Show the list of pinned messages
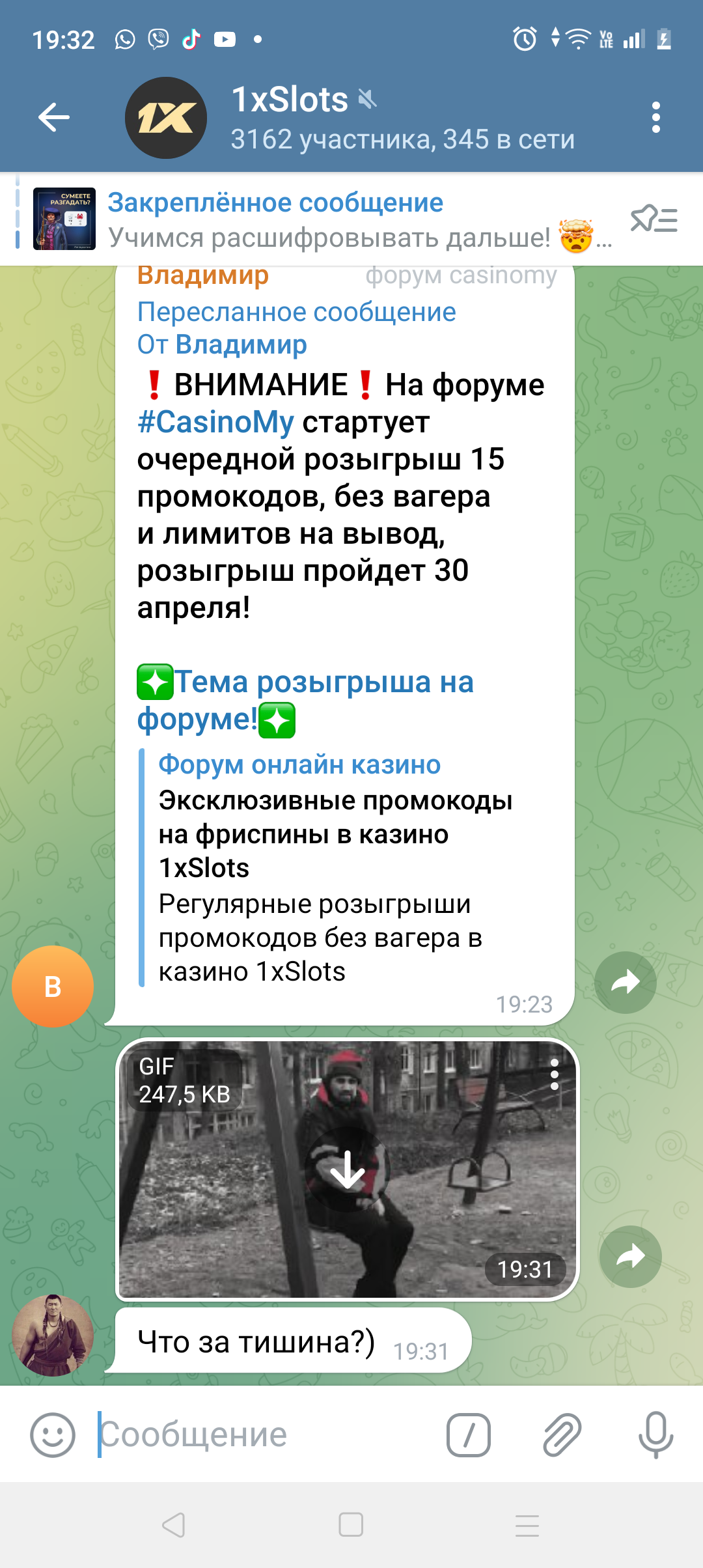 pos(654,219)
